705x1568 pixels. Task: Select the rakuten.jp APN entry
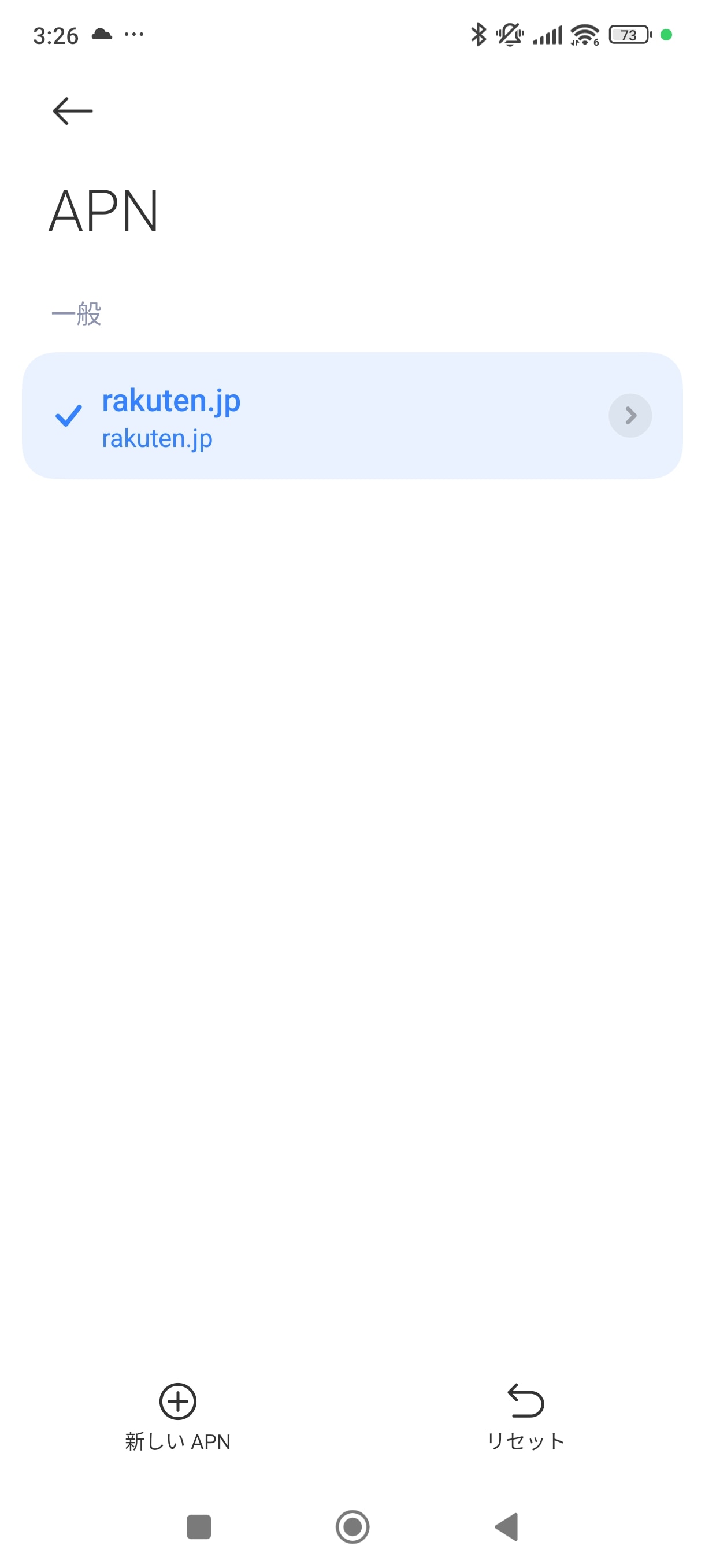[x=304, y=416]
